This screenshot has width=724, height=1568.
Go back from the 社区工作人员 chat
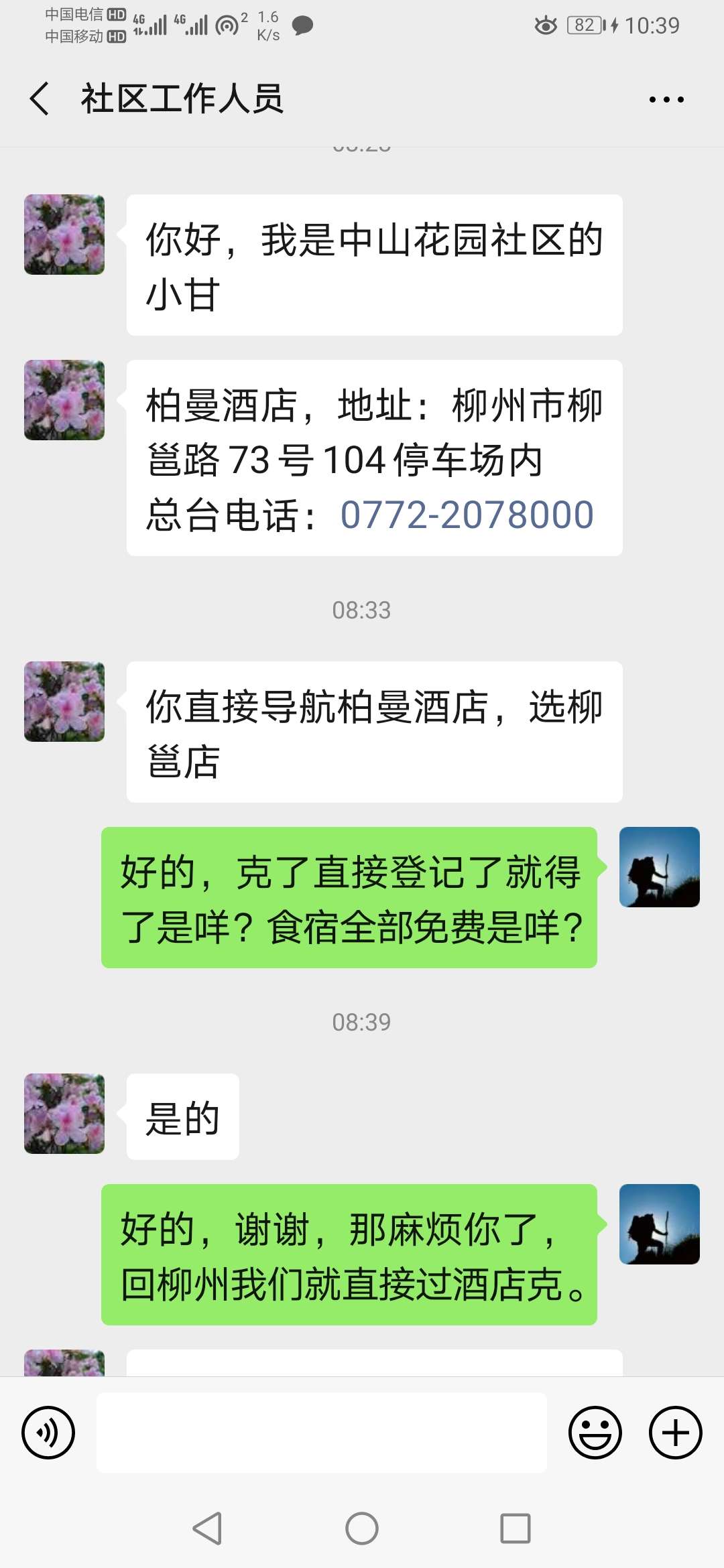pyautogui.click(x=40, y=99)
